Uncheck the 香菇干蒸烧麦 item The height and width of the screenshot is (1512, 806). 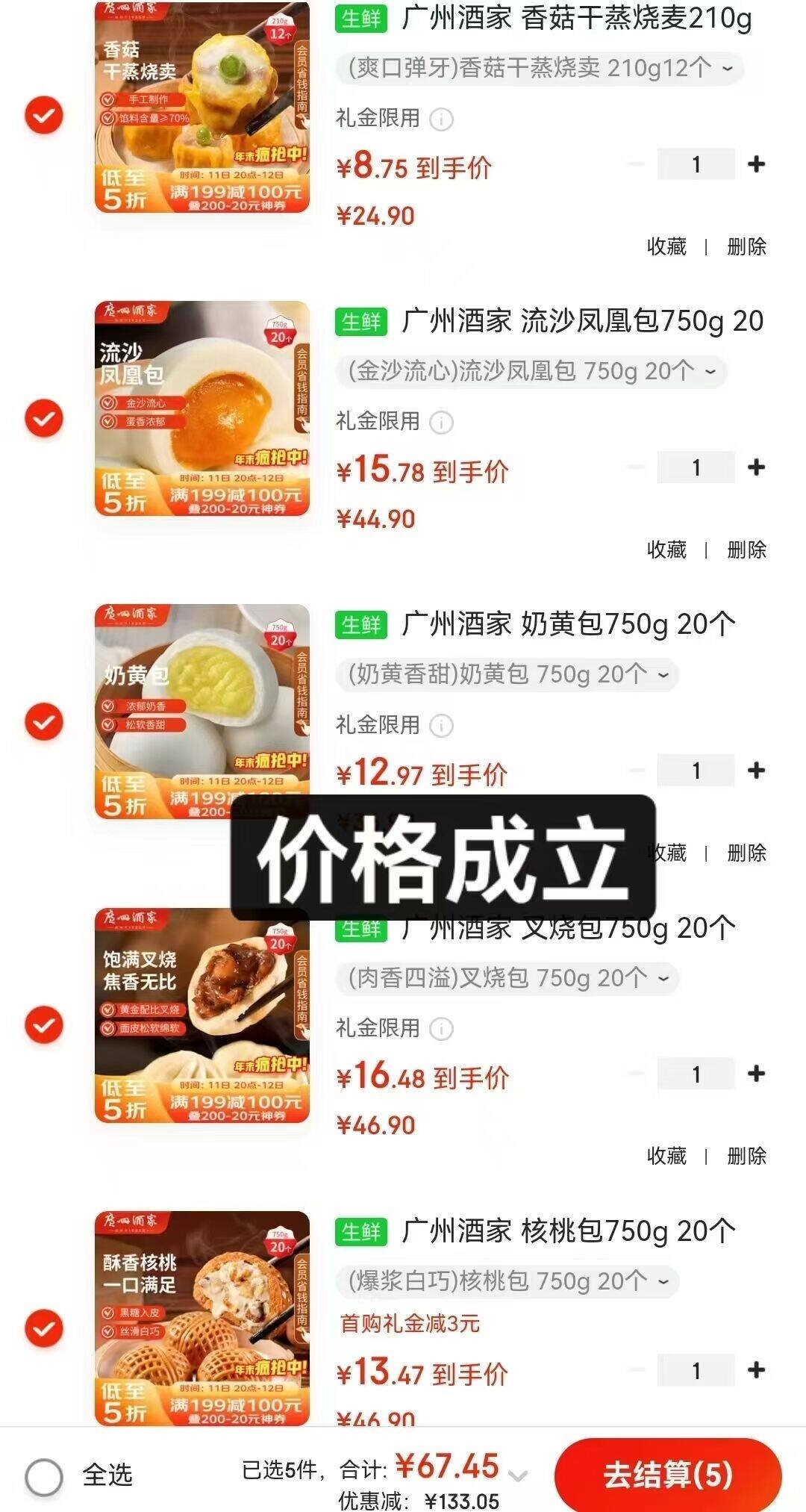pyautogui.click(x=44, y=115)
